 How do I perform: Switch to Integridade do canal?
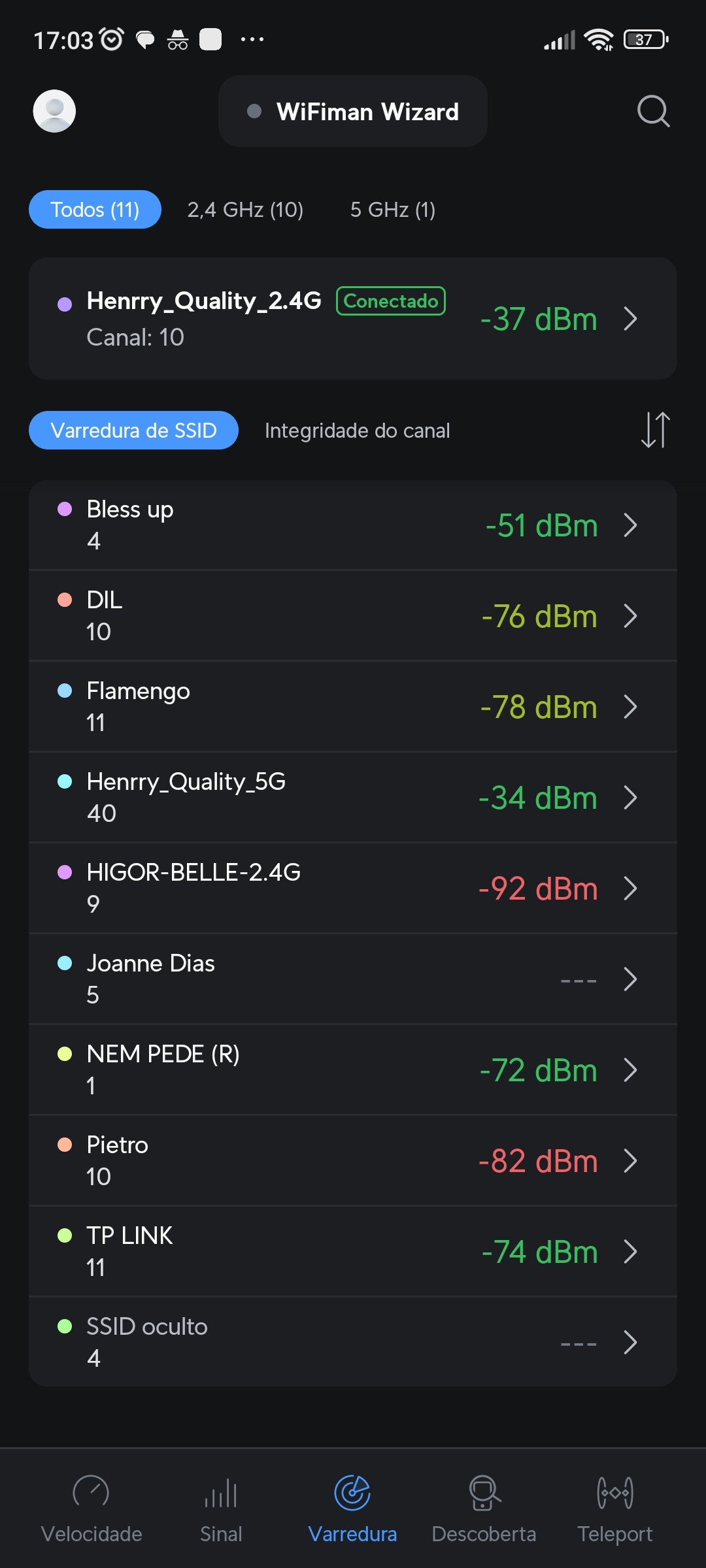(357, 431)
